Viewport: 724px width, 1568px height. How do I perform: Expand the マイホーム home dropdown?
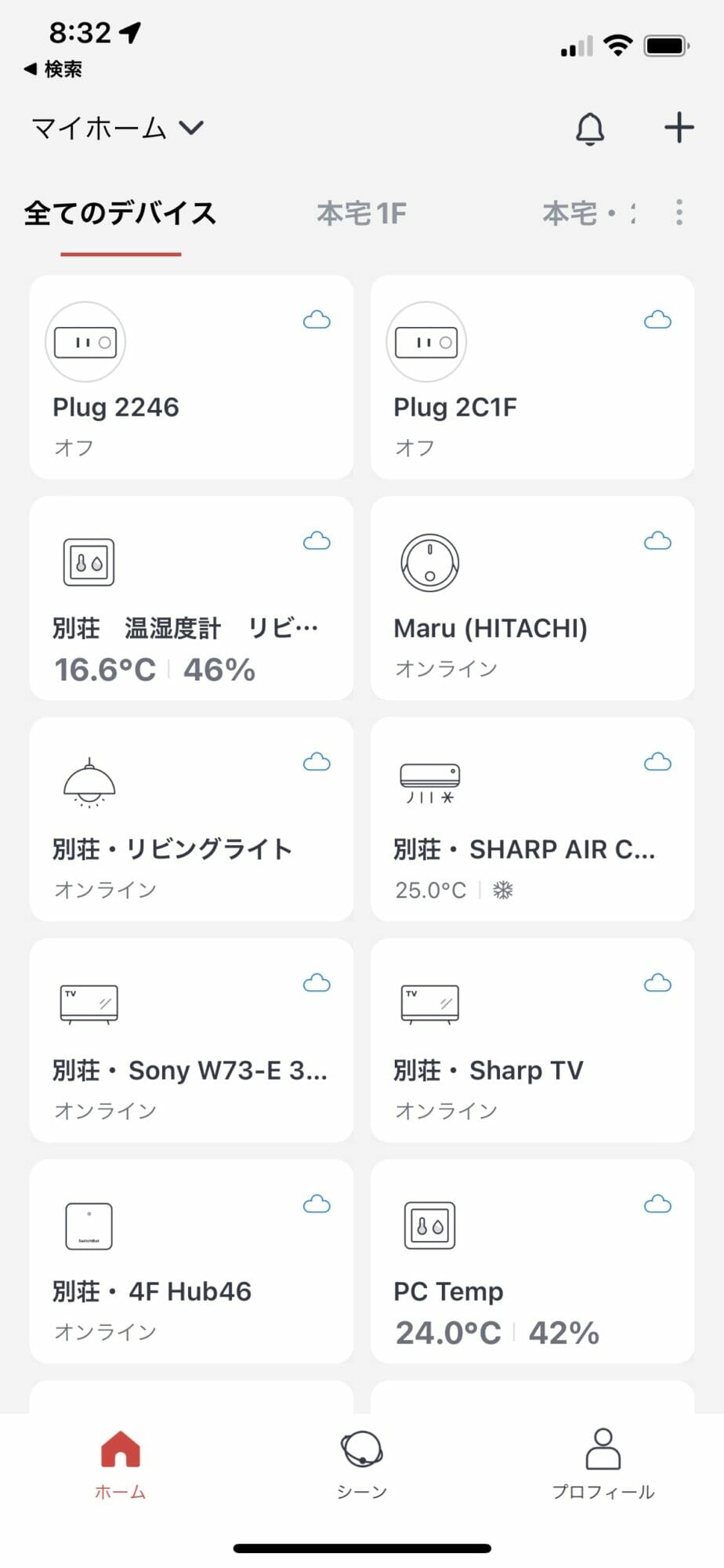(x=118, y=128)
